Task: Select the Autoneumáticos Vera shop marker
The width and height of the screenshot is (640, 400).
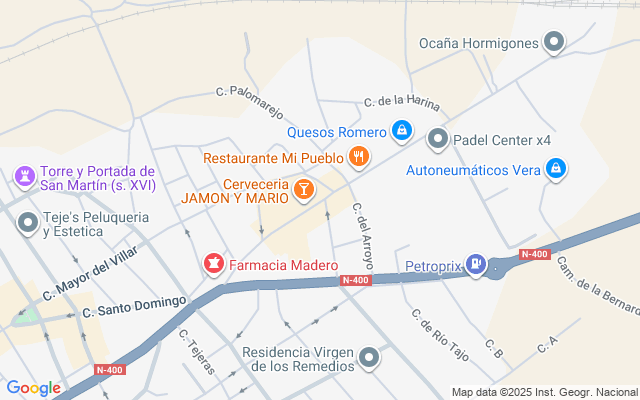Action: [557, 168]
